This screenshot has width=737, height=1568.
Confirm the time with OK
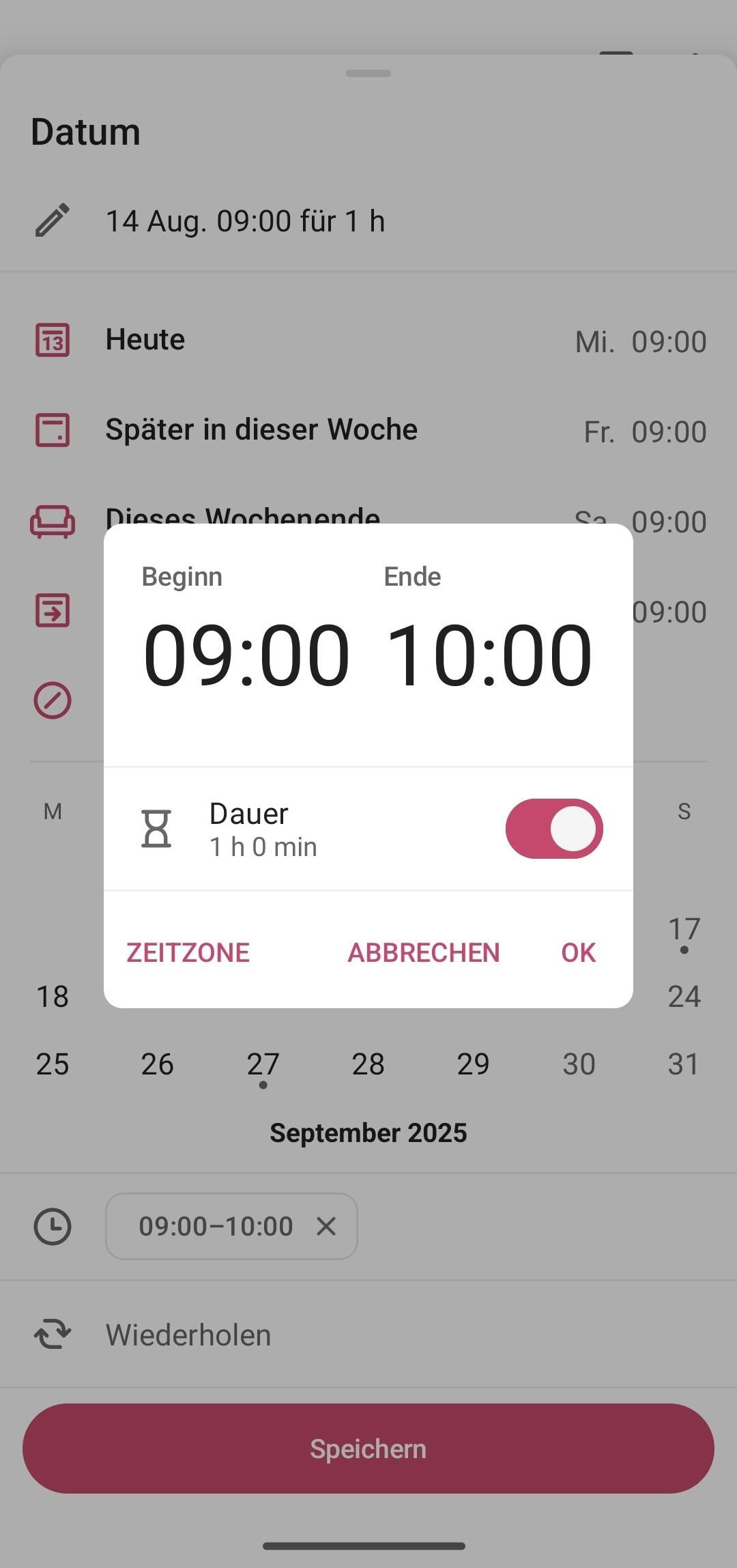coord(578,952)
